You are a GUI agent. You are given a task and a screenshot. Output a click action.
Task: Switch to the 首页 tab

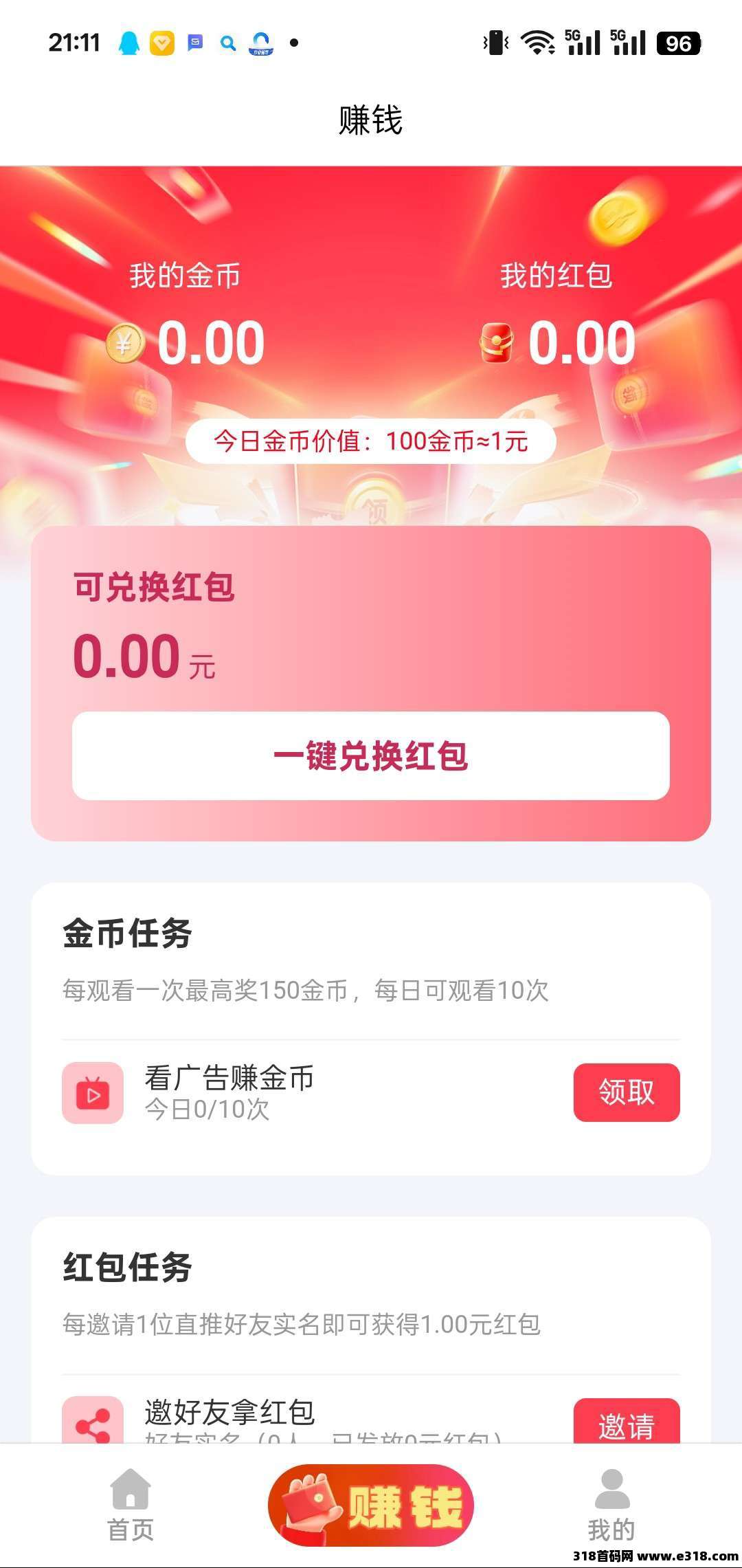click(131, 1505)
